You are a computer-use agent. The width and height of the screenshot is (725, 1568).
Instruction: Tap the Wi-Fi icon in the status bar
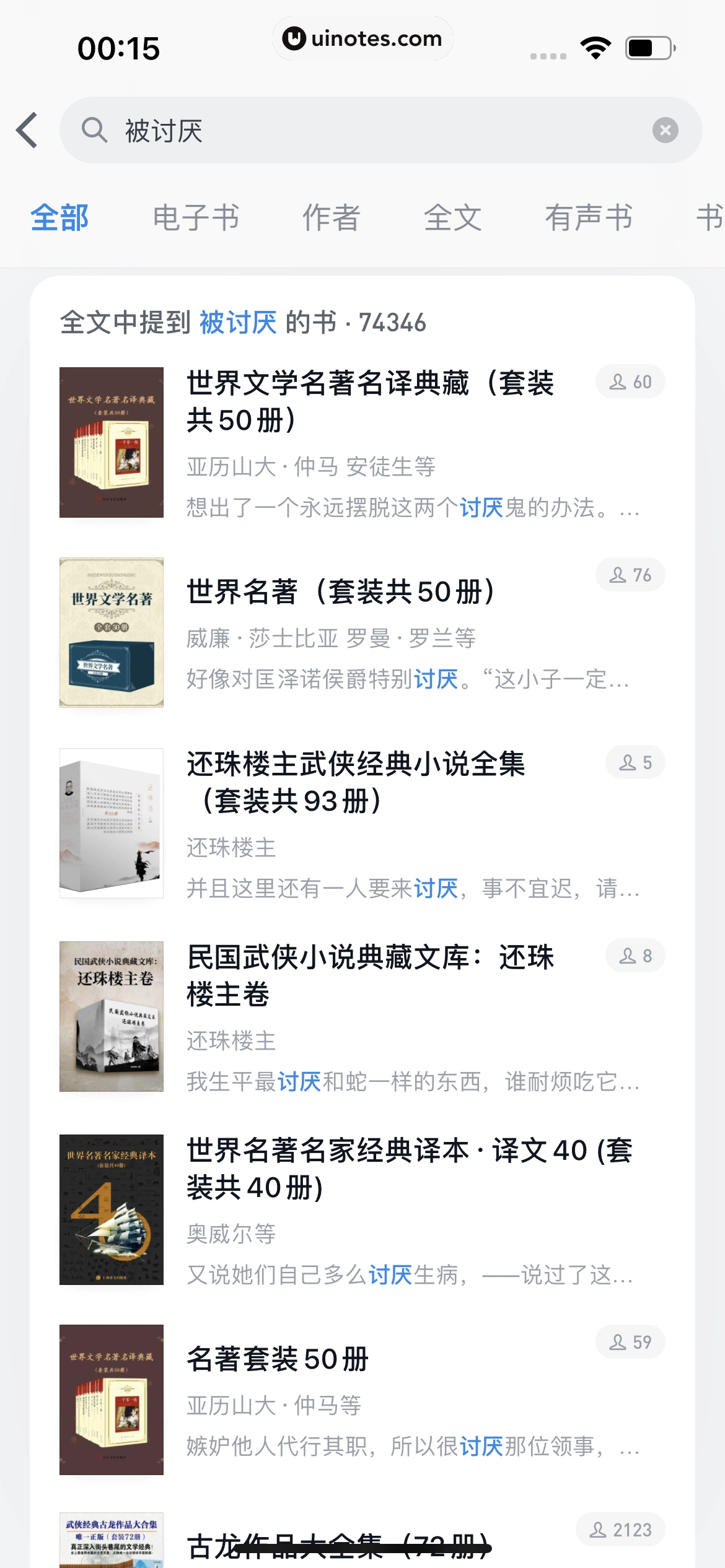point(595,46)
